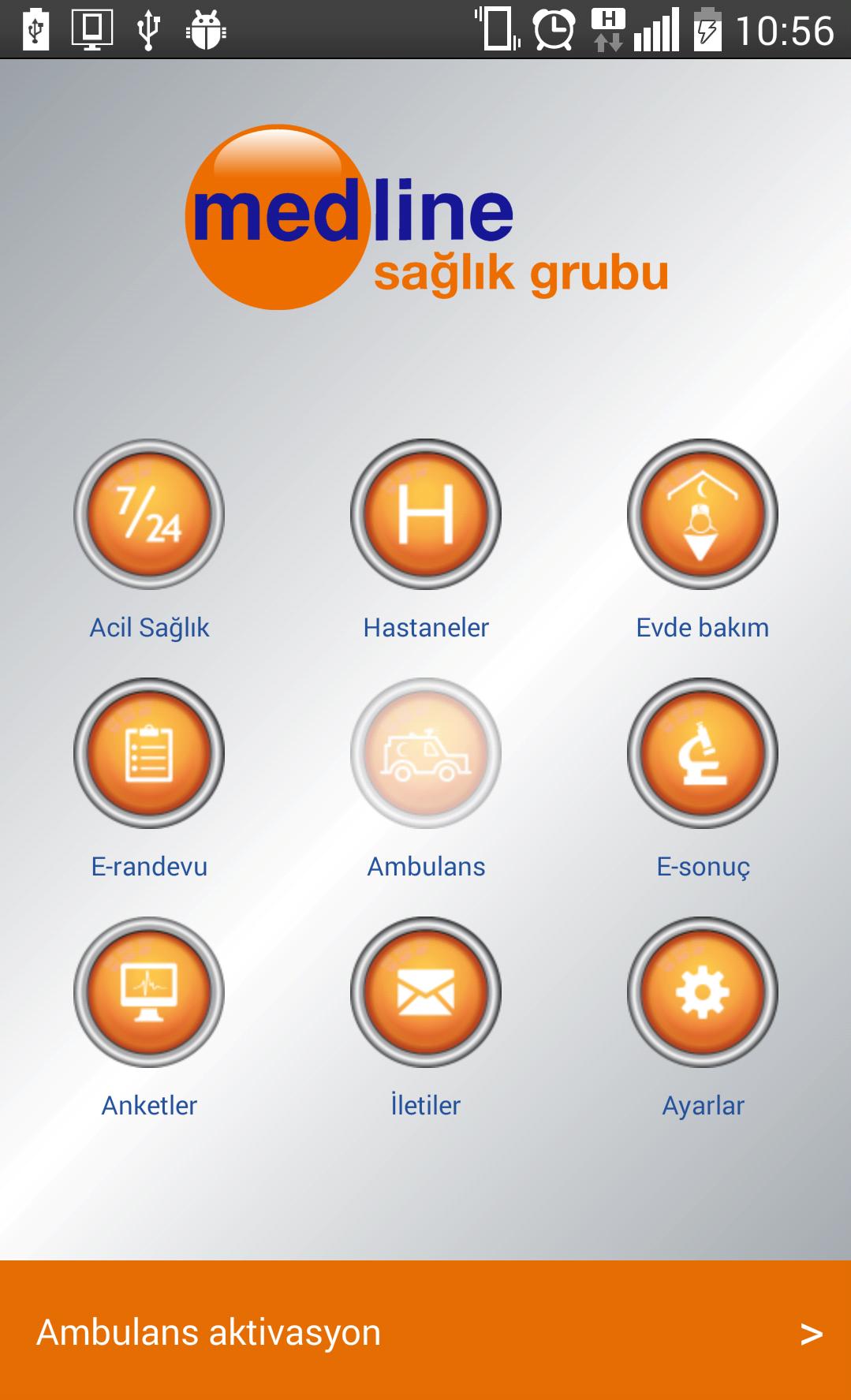Open E-randevu appointment booking
851x1400 pixels.
click(149, 753)
